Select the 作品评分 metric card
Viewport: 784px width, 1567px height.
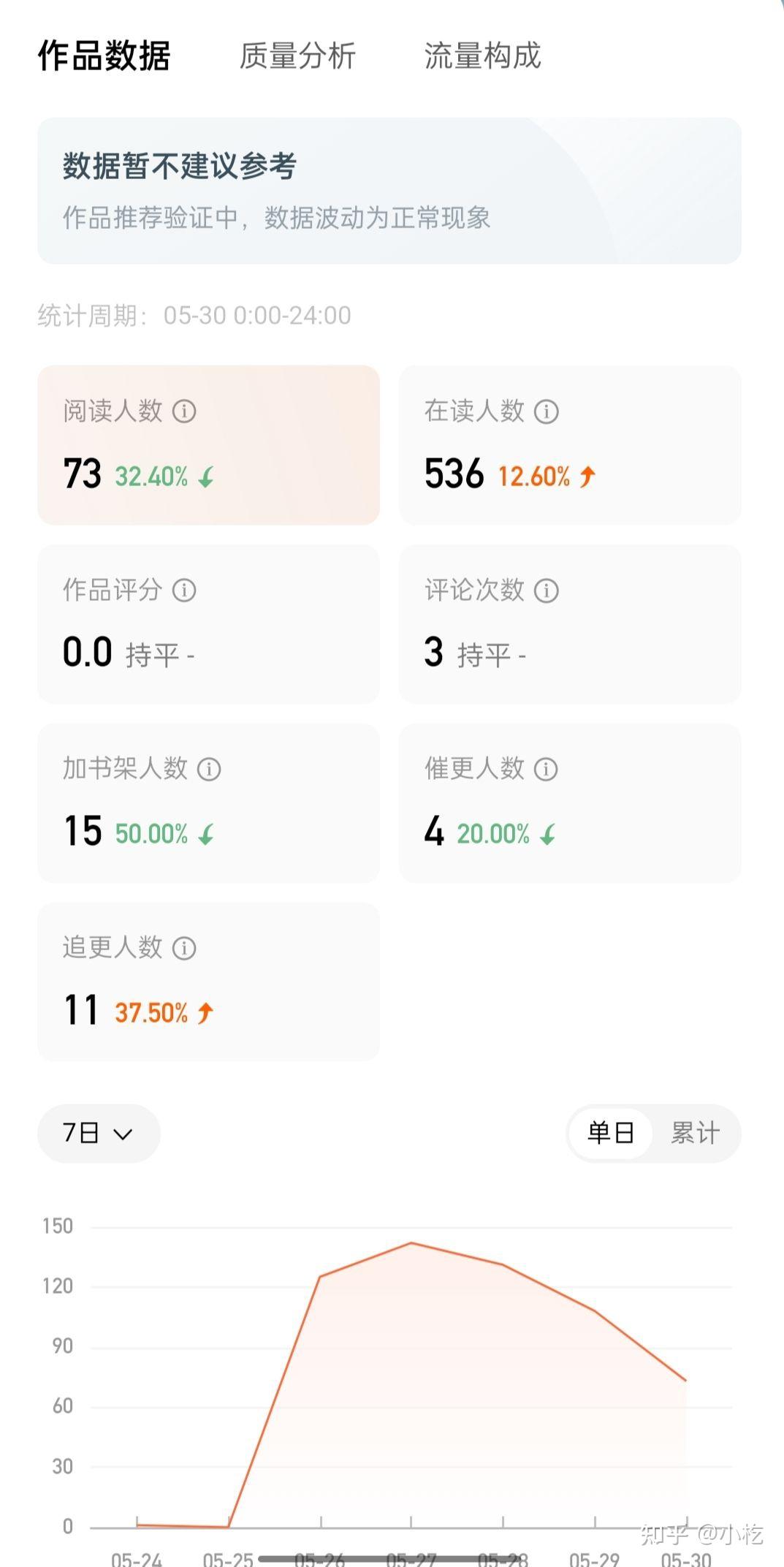tap(209, 623)
